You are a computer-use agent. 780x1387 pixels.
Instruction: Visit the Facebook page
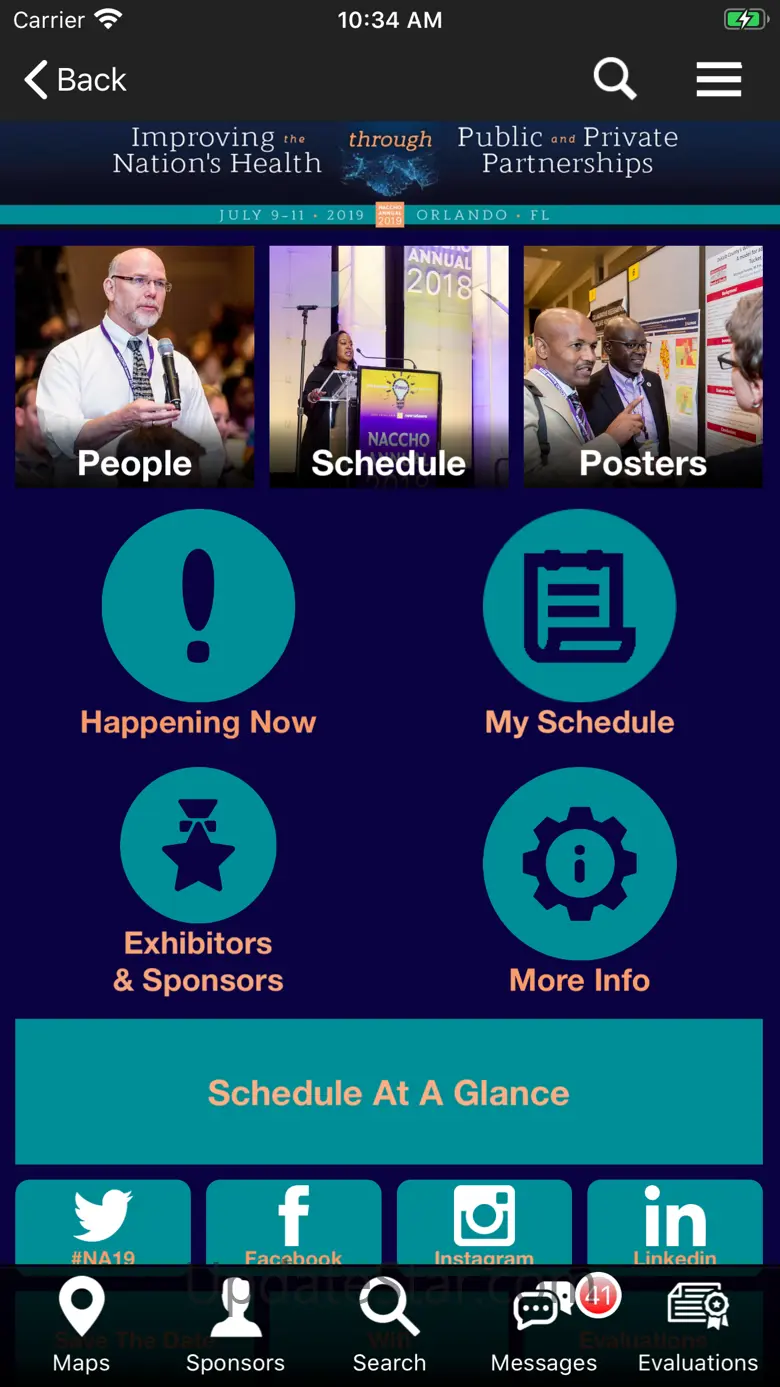pos(294,1222)
